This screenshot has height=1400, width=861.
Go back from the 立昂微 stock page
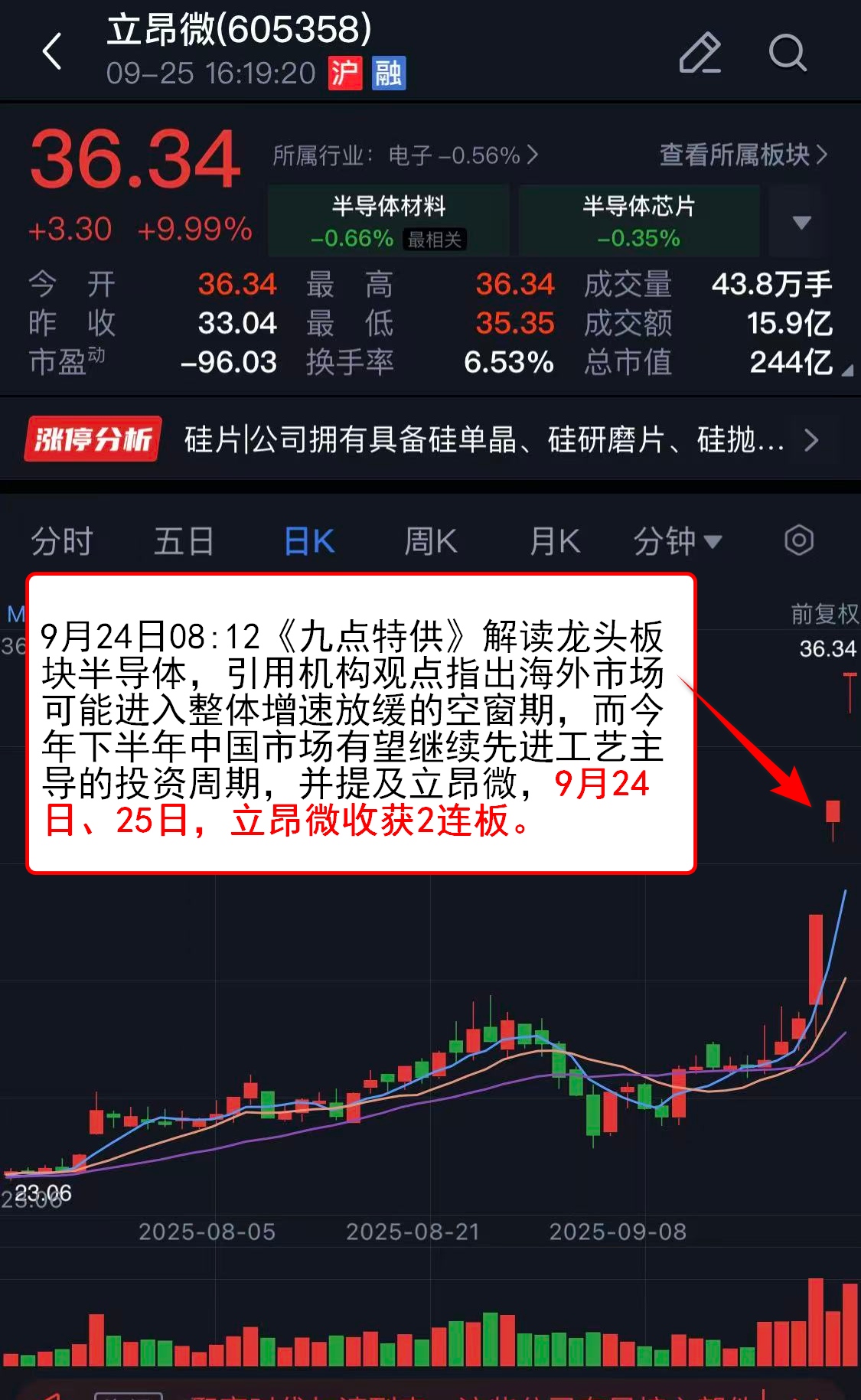(52, 52)
